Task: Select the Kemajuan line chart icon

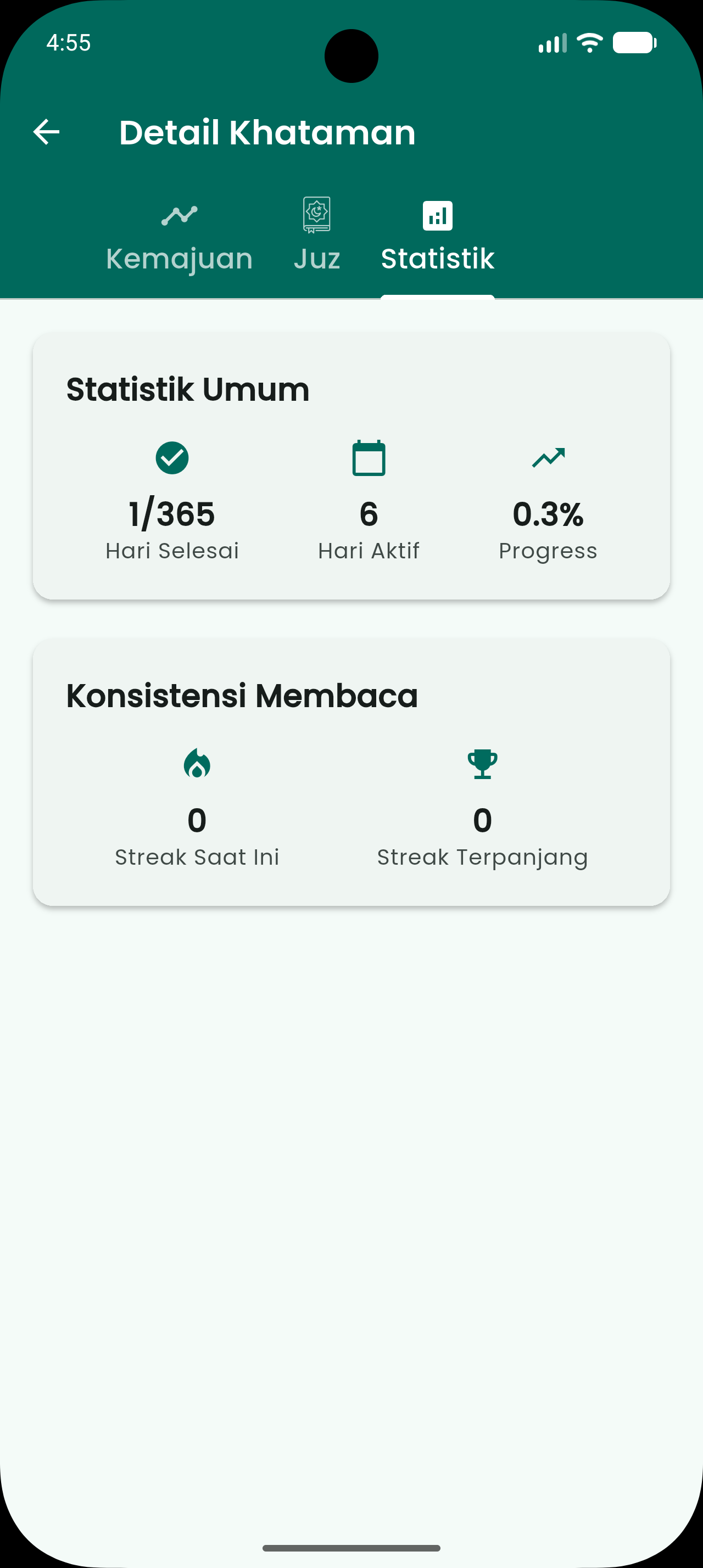Action: tap(179, 215)
